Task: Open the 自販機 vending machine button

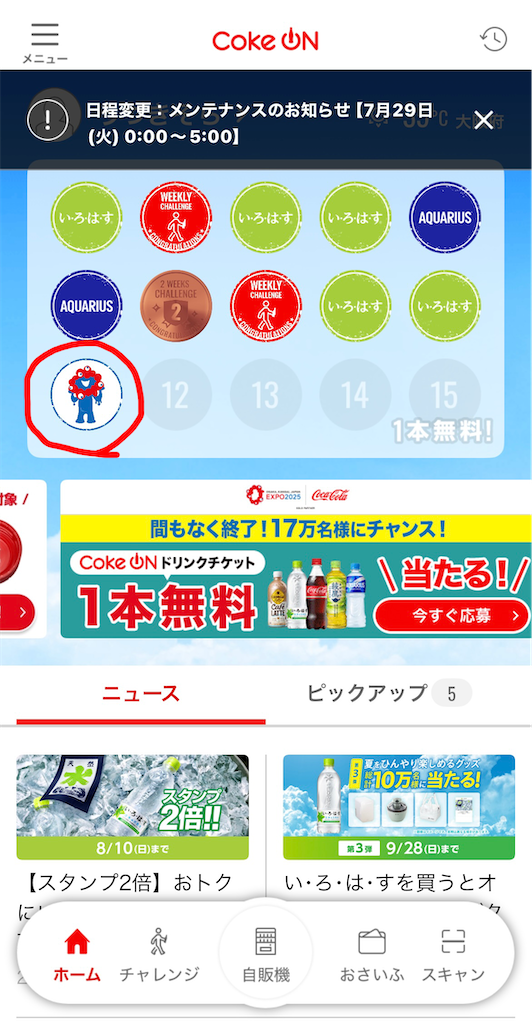Action: pos(266,954)
